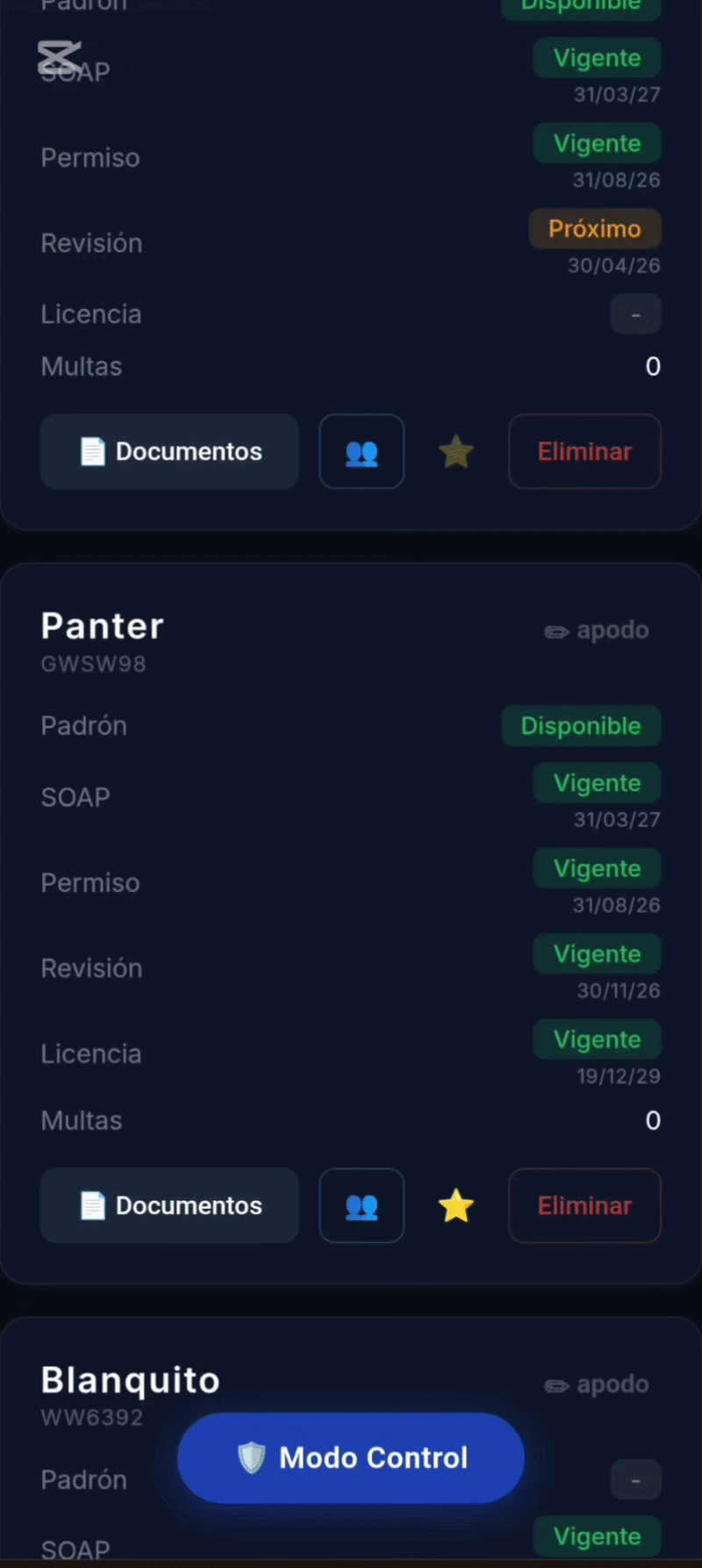Favorite the top vehicle using its dim star
Image resolution: width=702 pixels, height=1568 pixels.
click(x=455, y=451)
